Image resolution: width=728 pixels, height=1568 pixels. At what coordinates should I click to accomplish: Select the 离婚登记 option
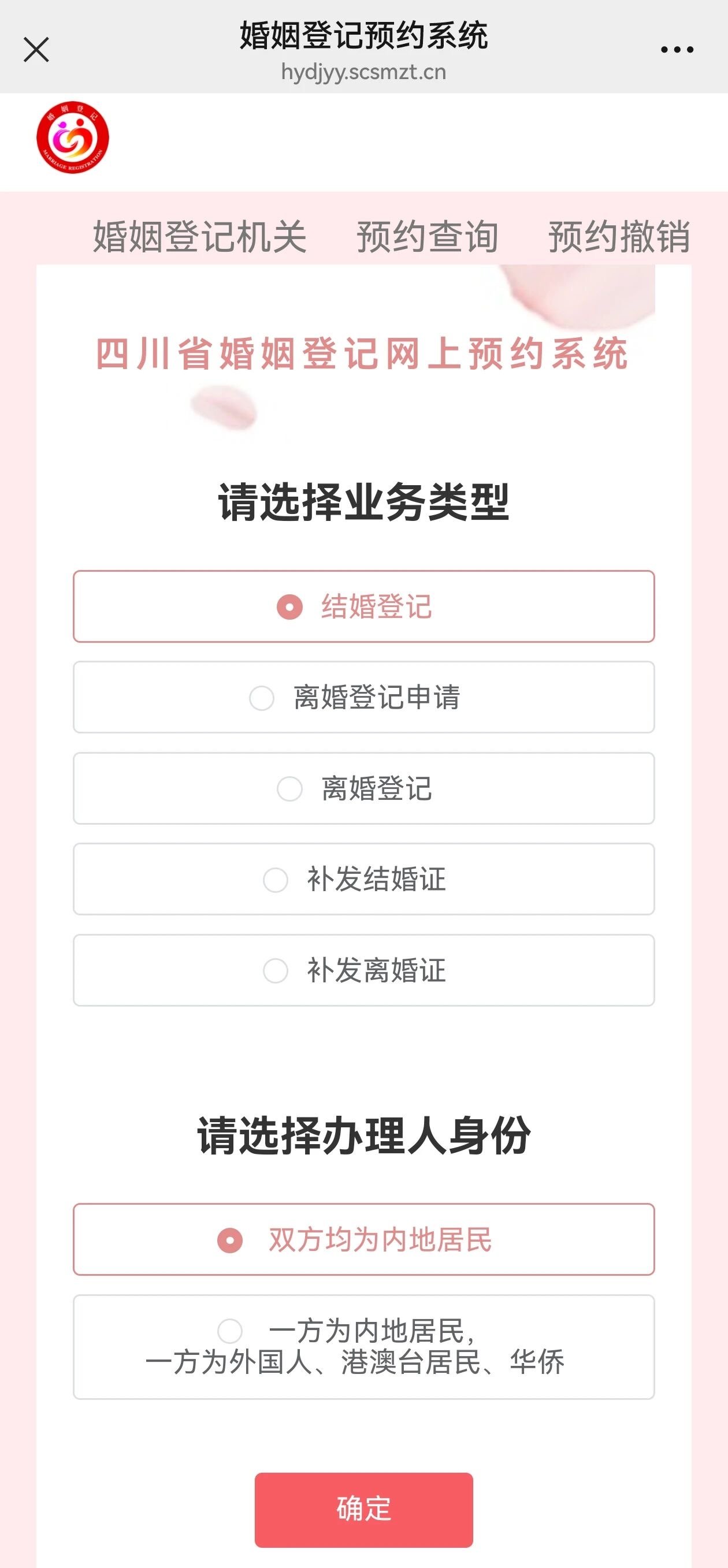pyautogui.click(x=363, y=788)
